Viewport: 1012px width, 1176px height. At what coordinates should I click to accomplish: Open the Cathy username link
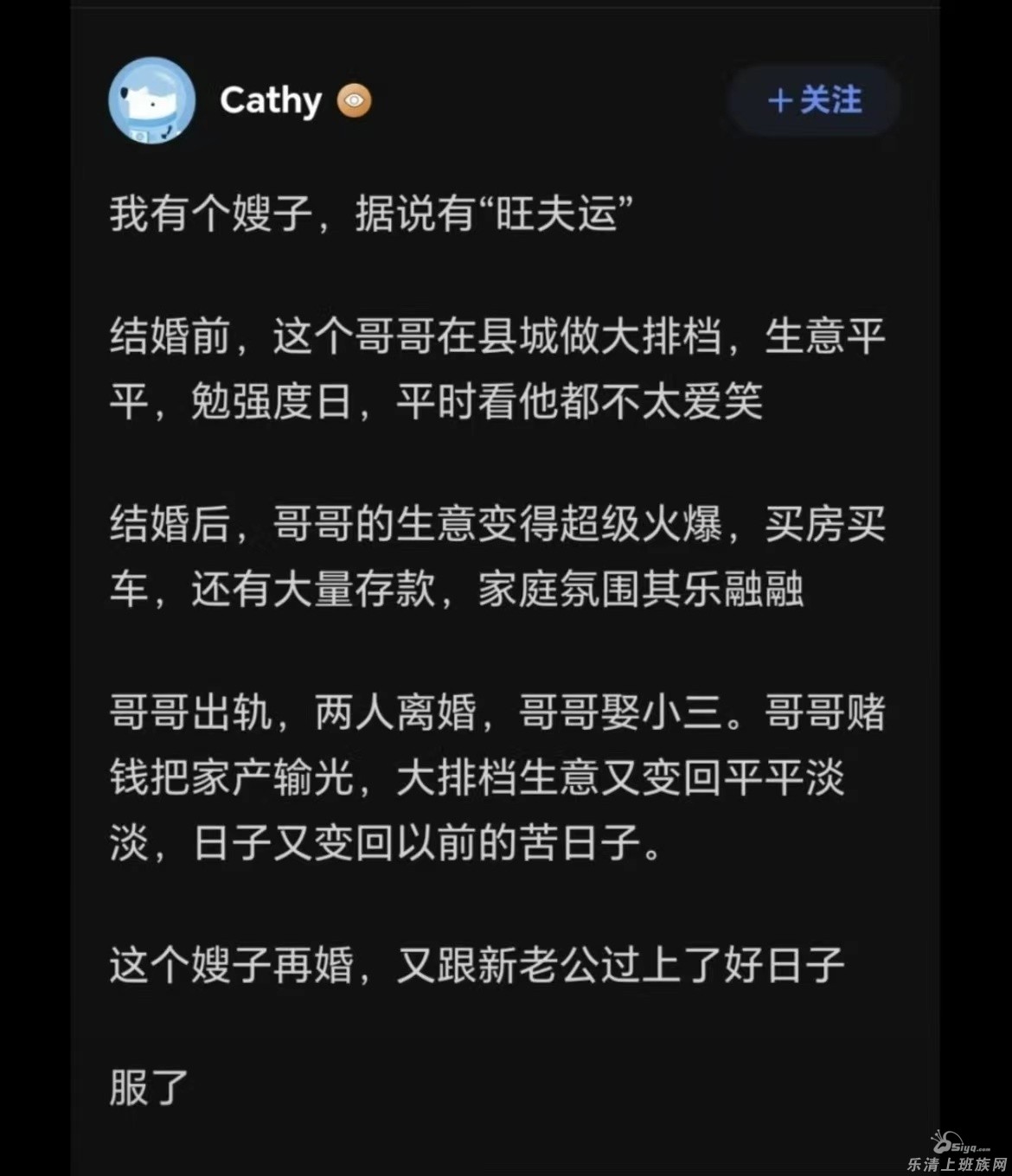270,101
